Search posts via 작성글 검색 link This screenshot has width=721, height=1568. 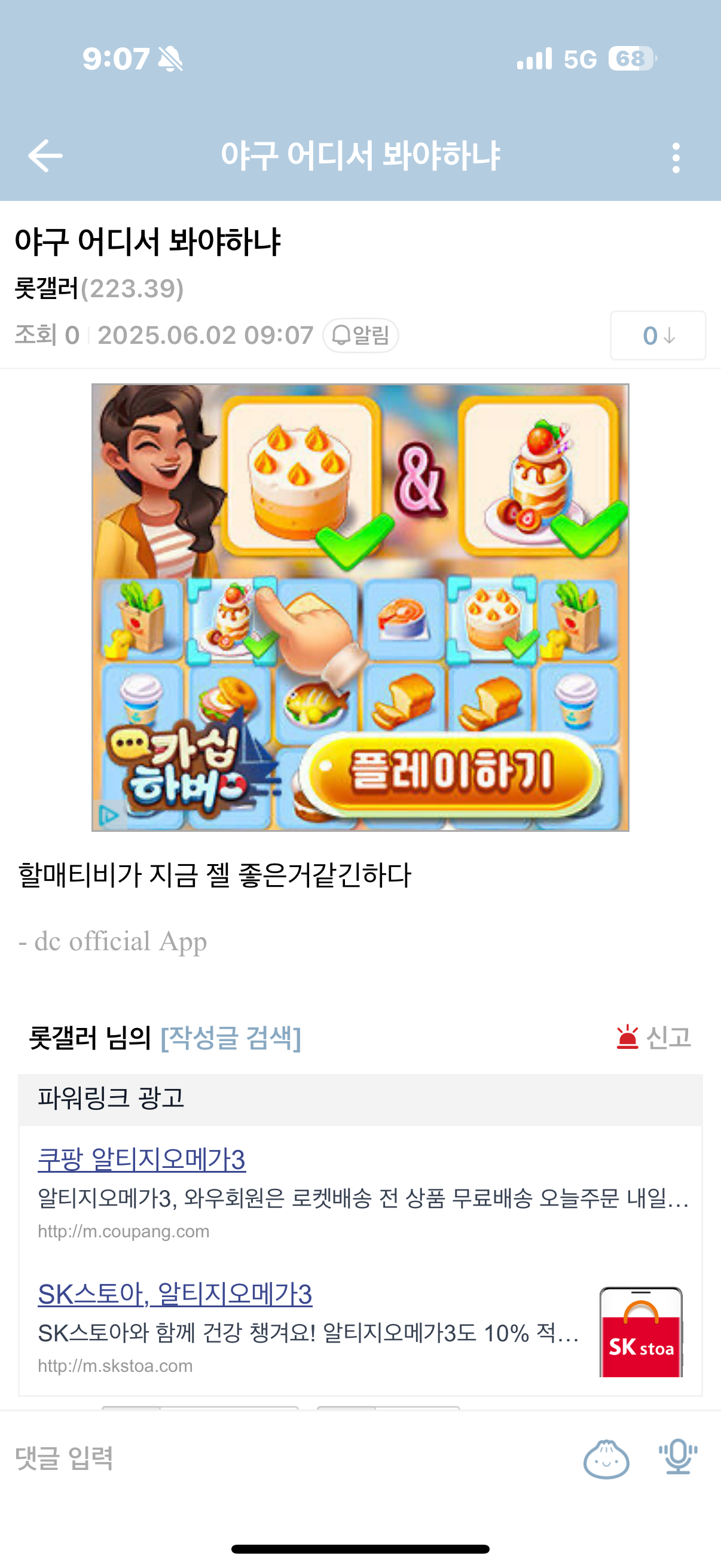point(231,1037)
